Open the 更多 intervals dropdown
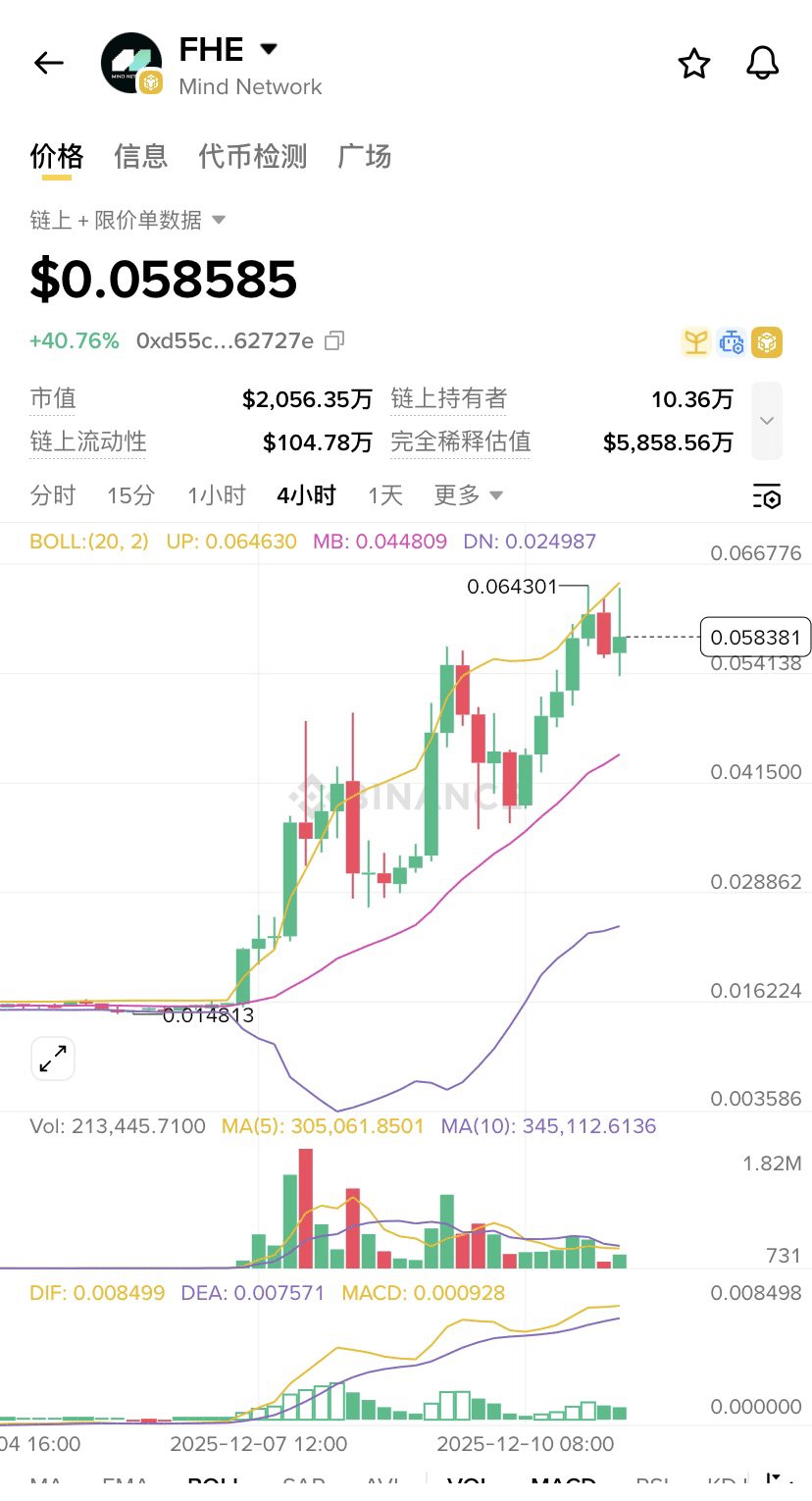The height and width of the screenshot is (1501, 812). click(468, 495)
